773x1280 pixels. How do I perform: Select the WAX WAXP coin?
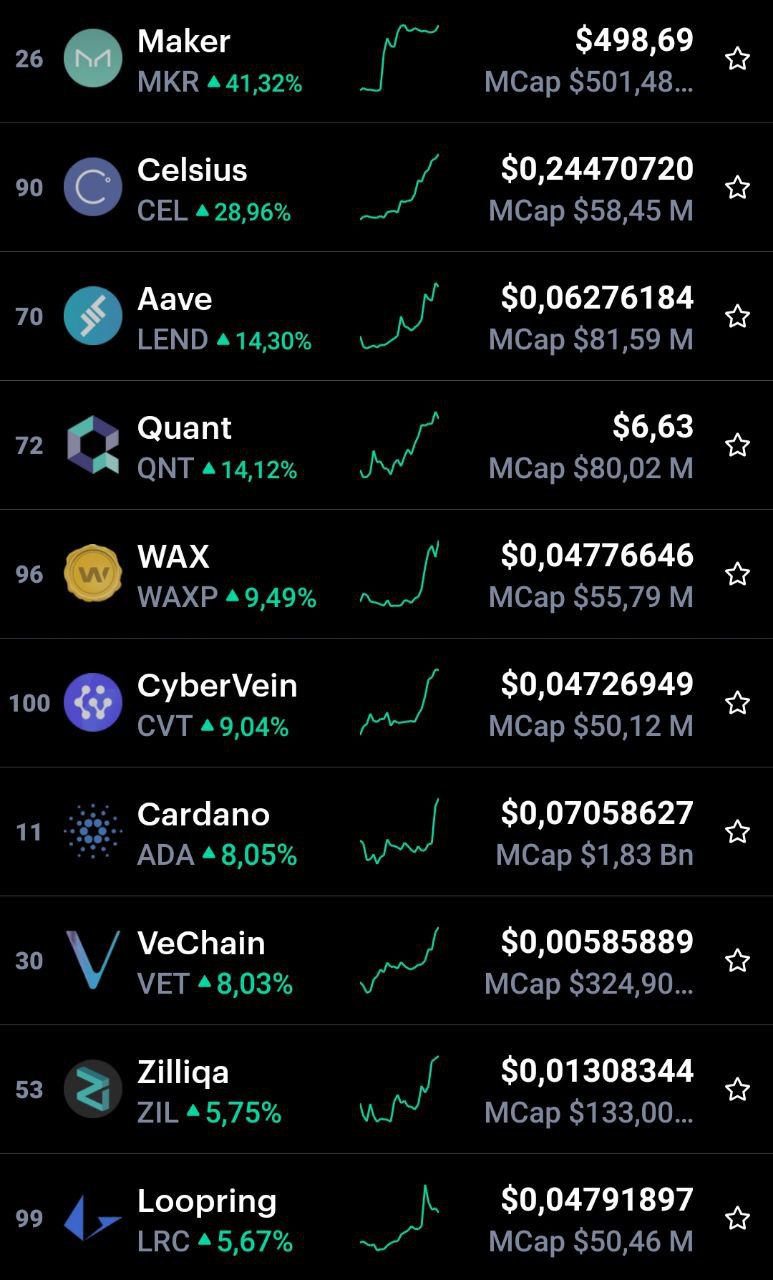point(386,574)
